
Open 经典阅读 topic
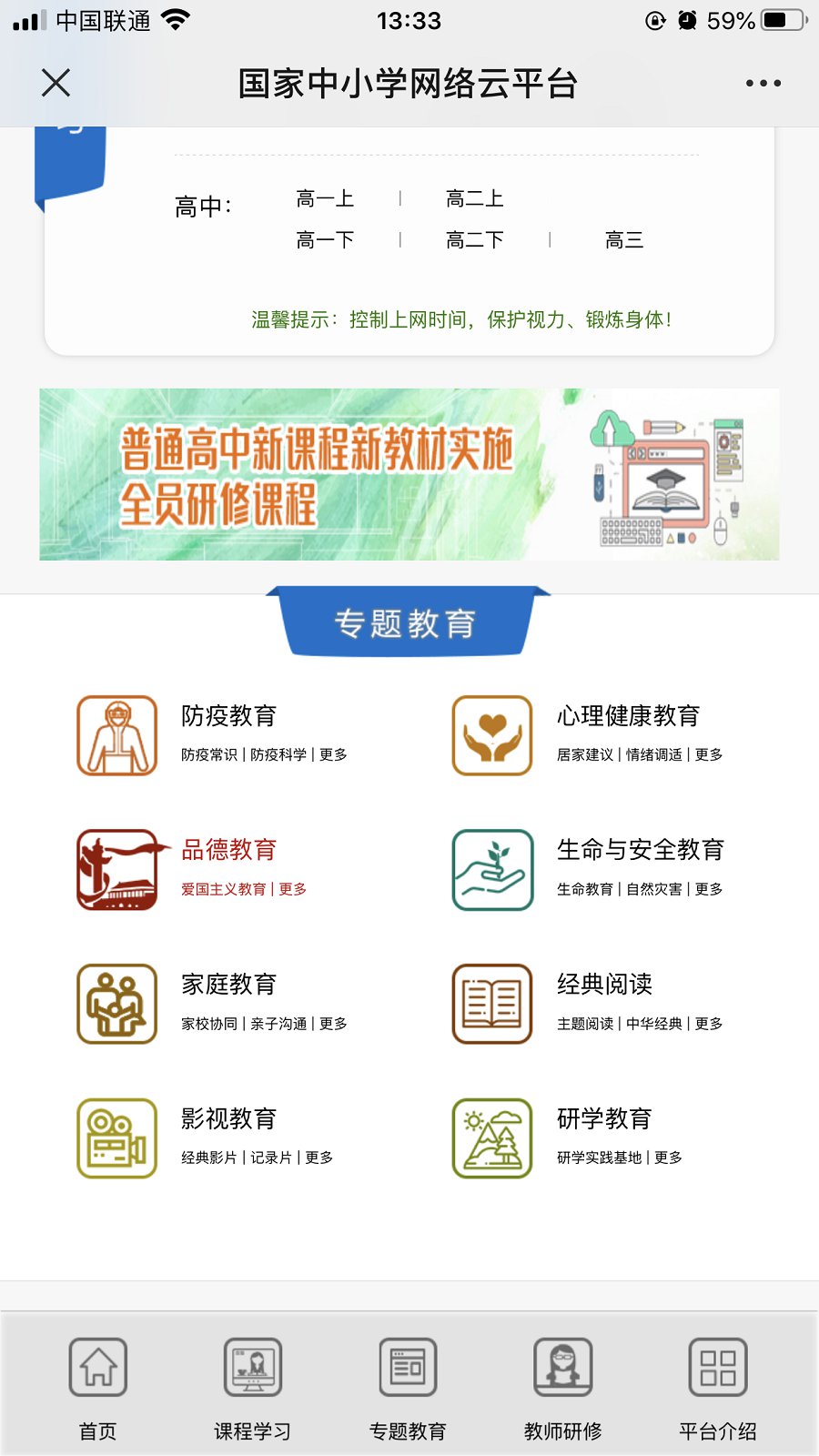pyautogui.click(x=604, y=985)
